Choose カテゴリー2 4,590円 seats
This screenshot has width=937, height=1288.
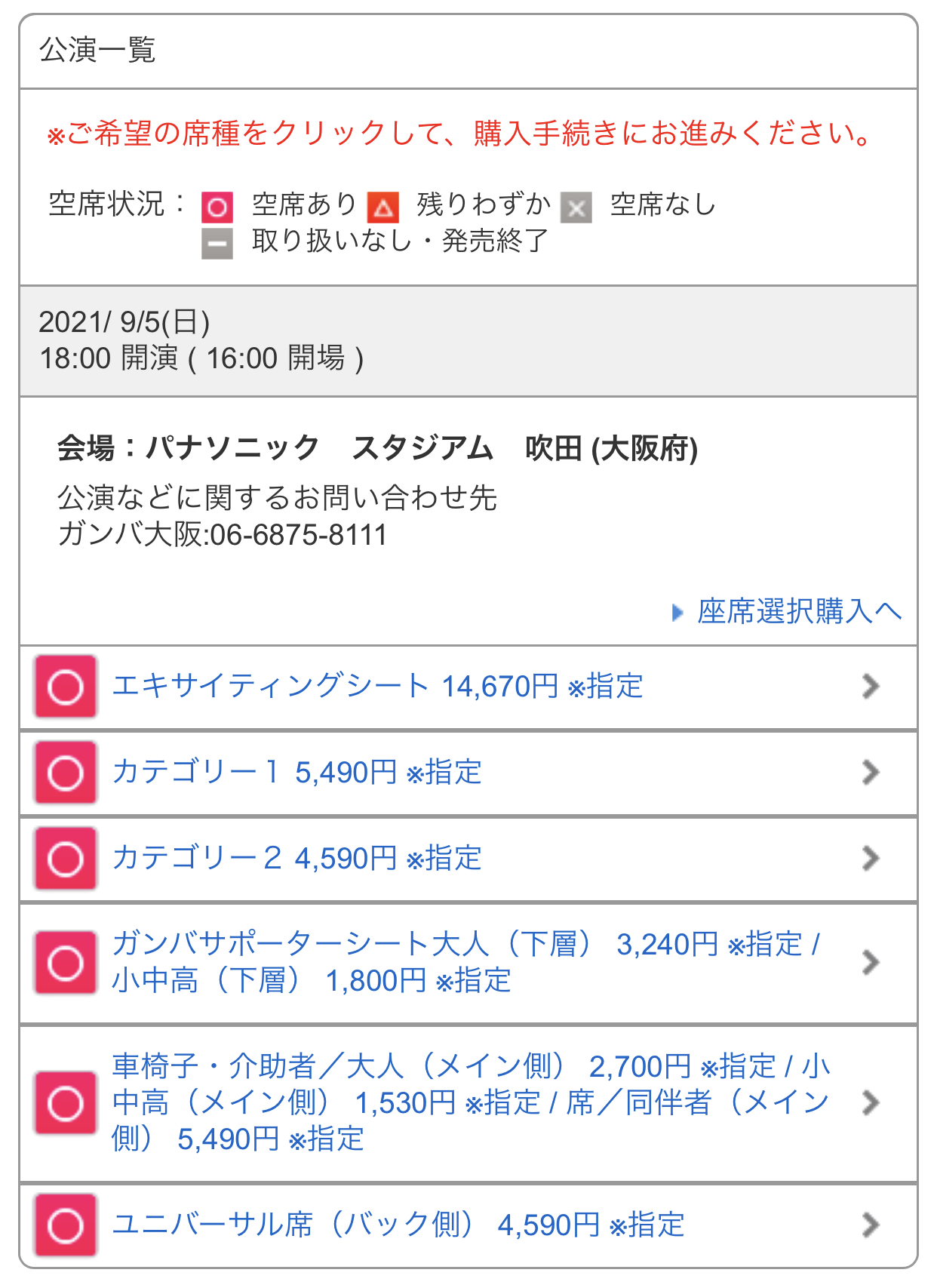tap(297, 859)
